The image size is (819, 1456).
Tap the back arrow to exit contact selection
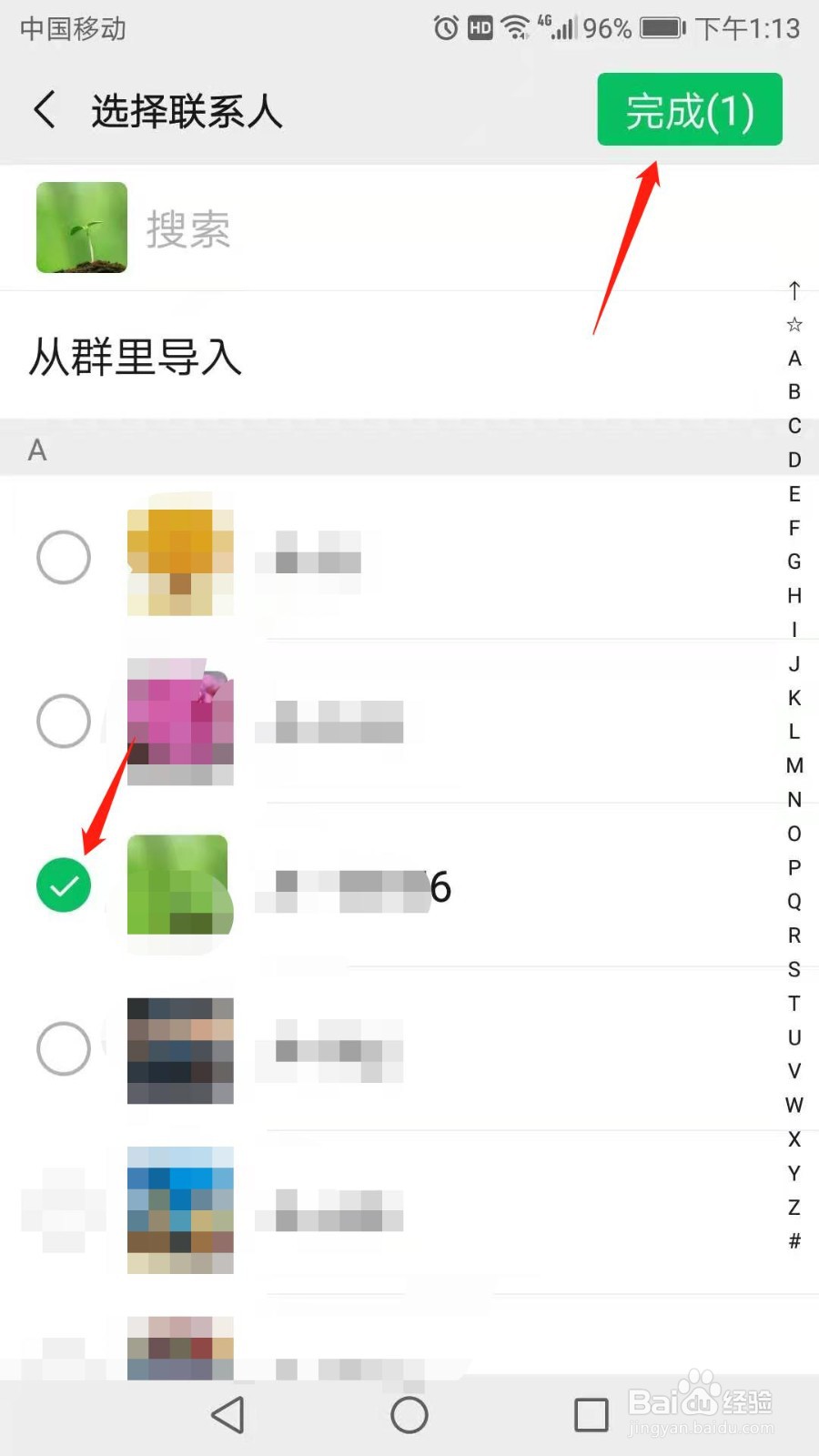45,109
